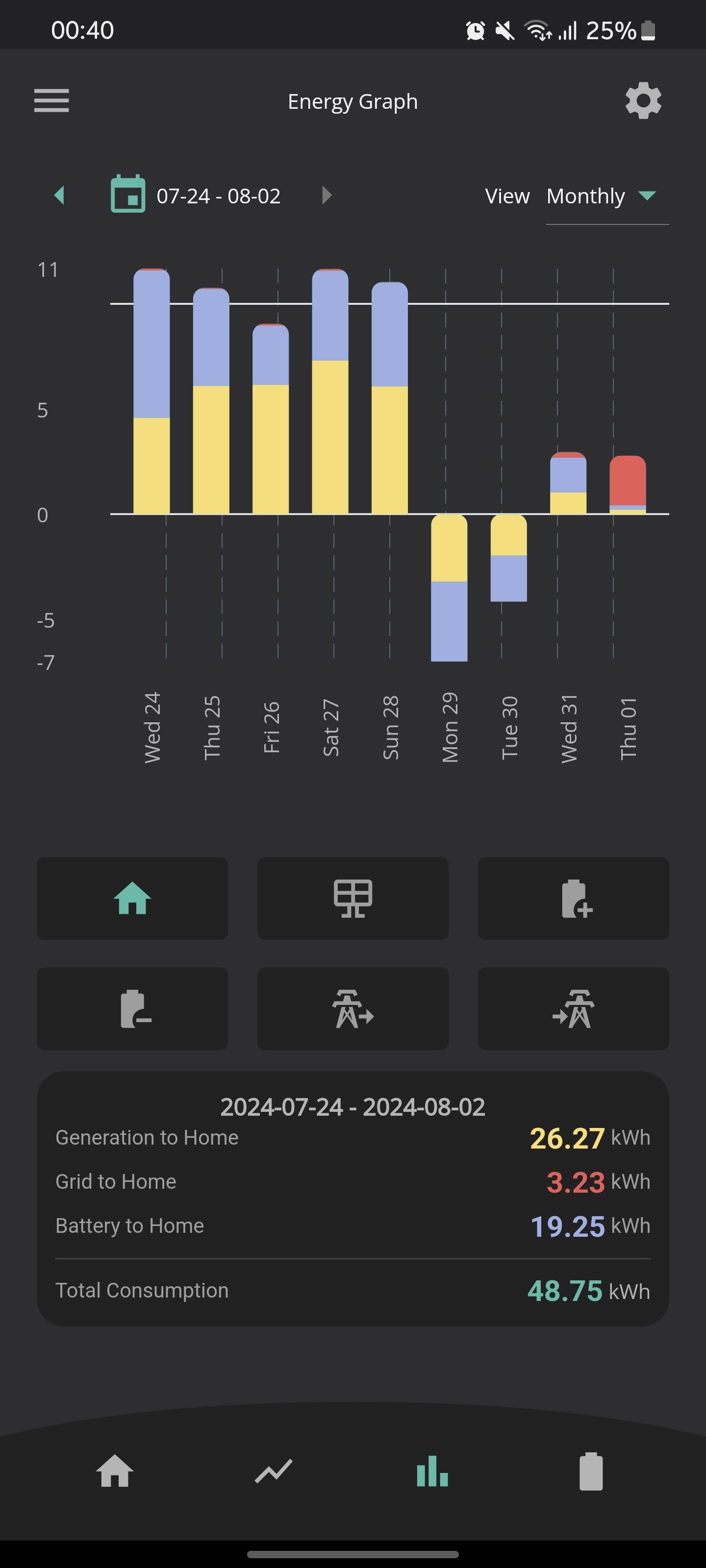Screen dimensions: 706x1568
Task: Open the settings gear
Action: coord(643,101)
